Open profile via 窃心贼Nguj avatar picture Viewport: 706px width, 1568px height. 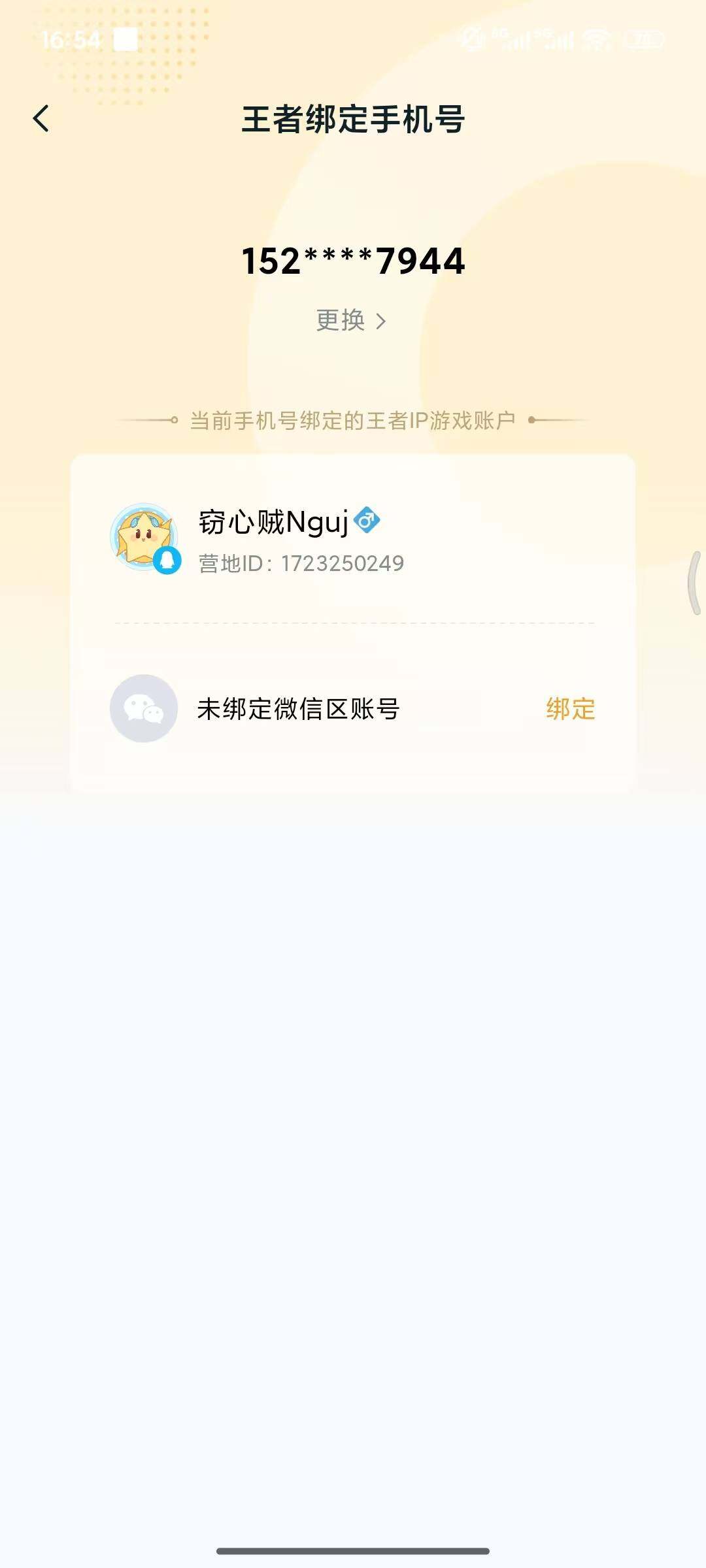tap(143, 536)
